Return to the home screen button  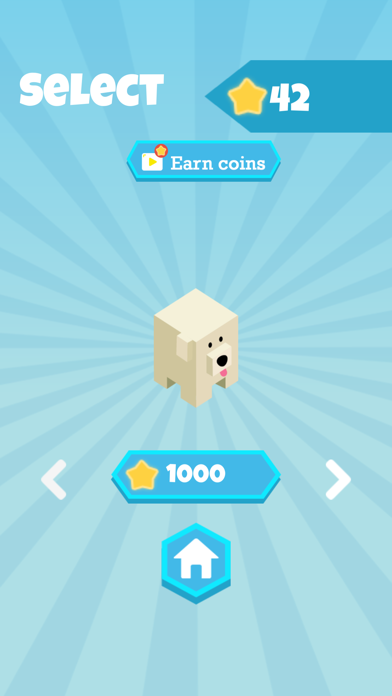coord(196,563)
